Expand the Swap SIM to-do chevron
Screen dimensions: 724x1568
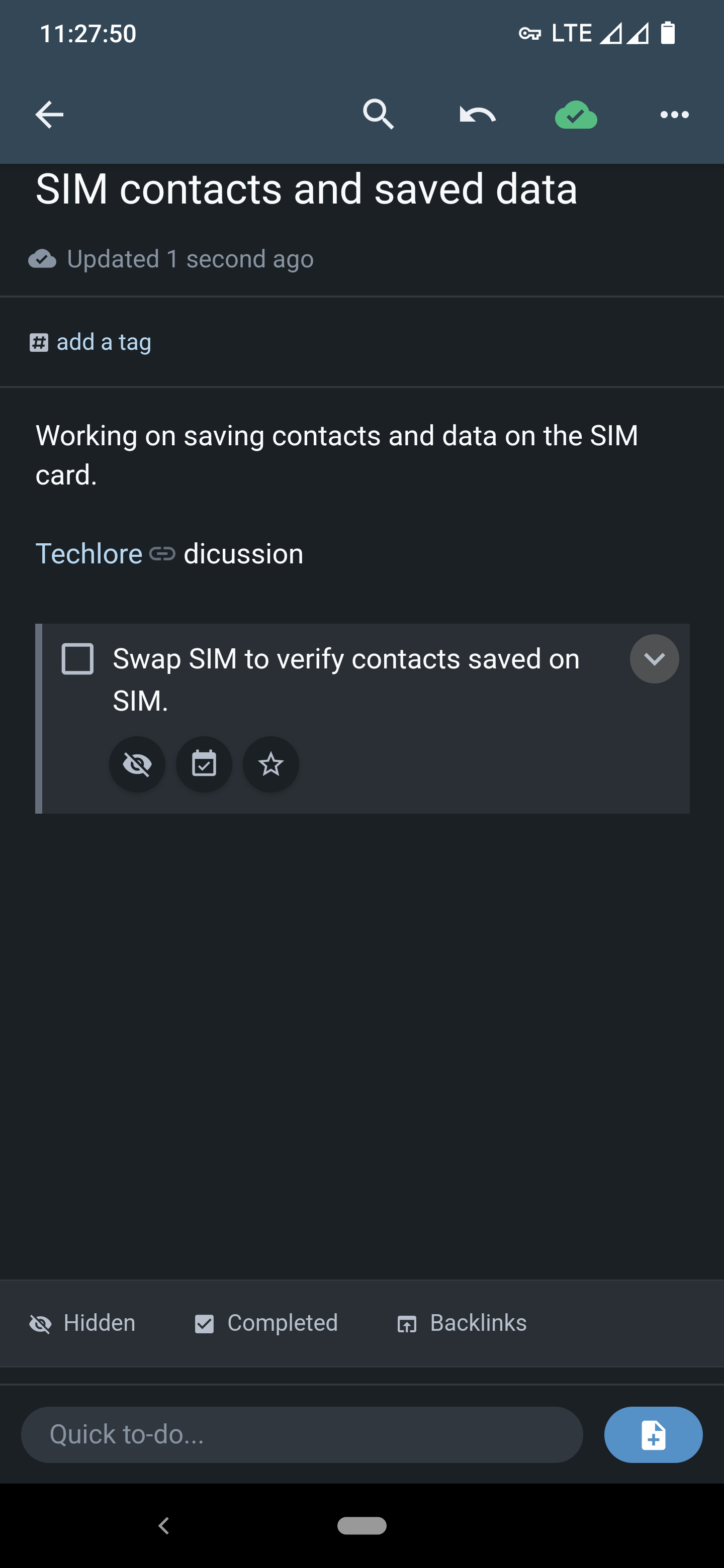[654, 658]
